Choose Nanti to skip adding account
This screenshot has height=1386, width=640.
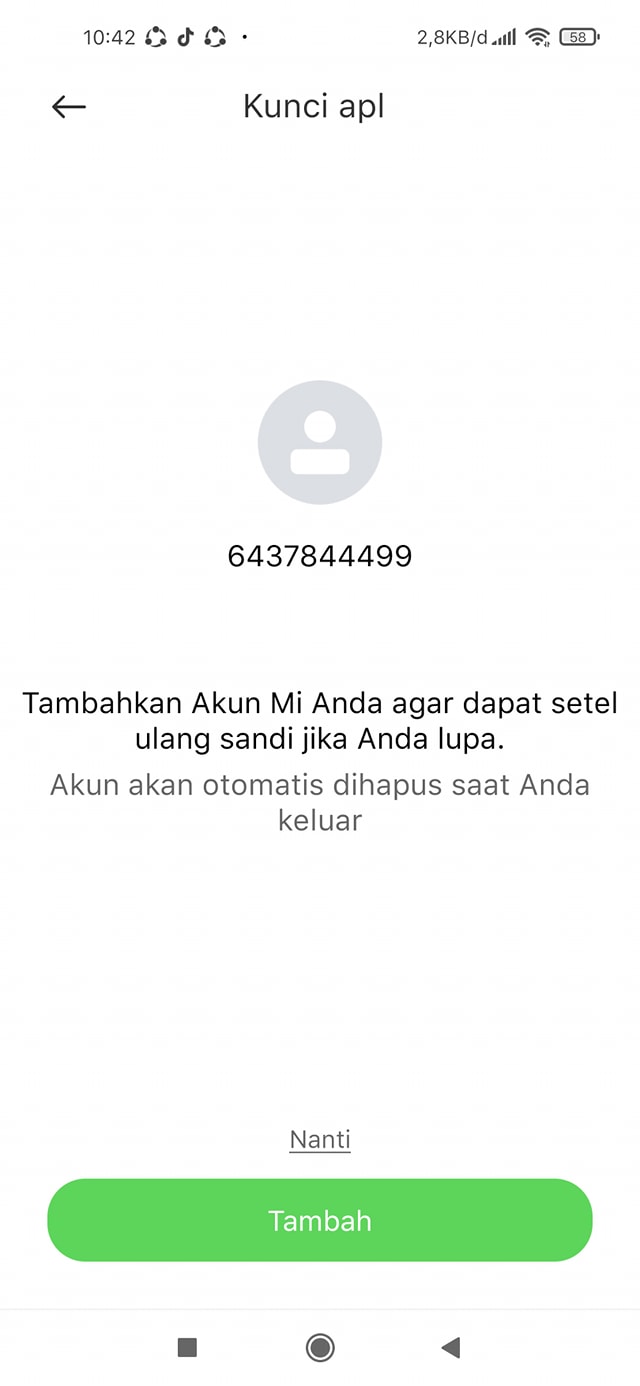click(320, 1139)
